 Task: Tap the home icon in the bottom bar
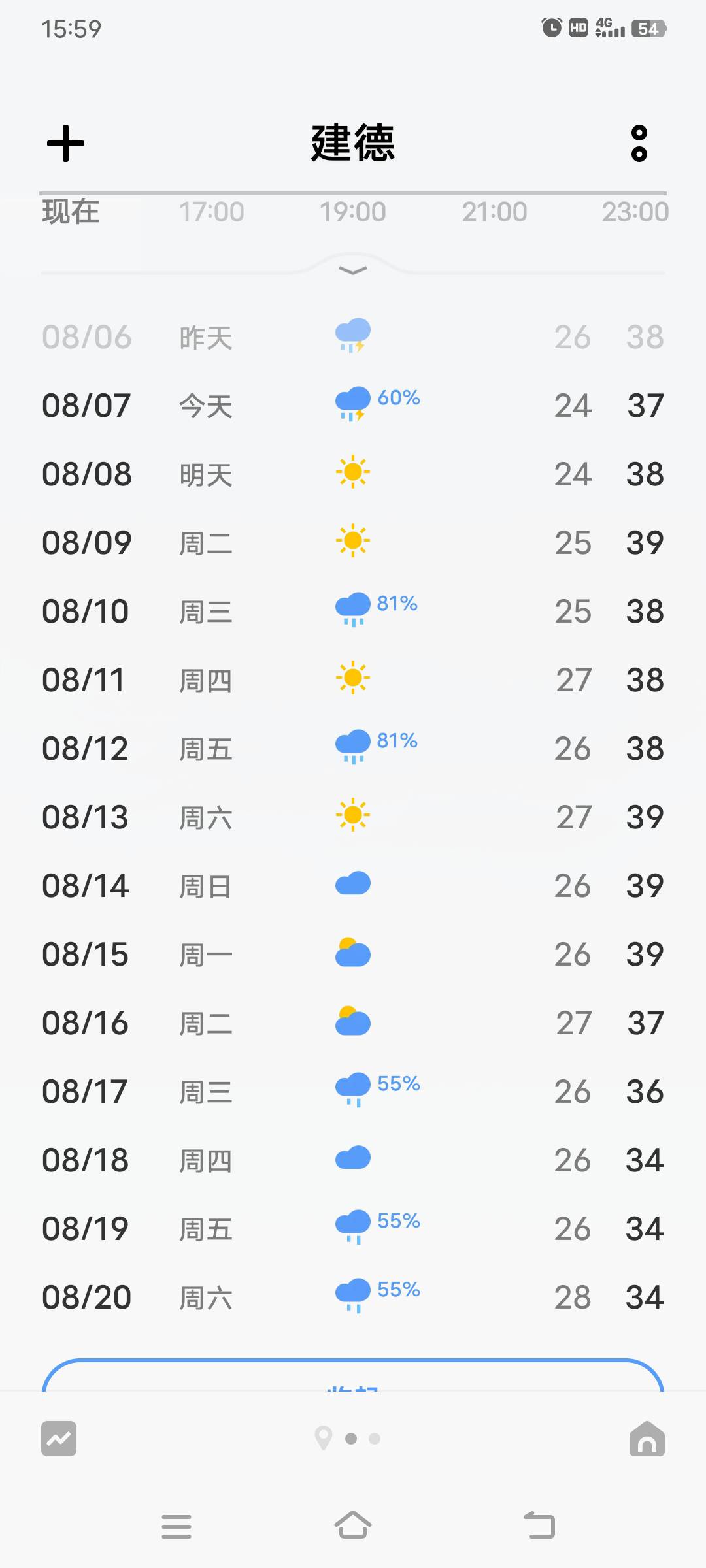pyautogui.click(x=647, y=1439)
